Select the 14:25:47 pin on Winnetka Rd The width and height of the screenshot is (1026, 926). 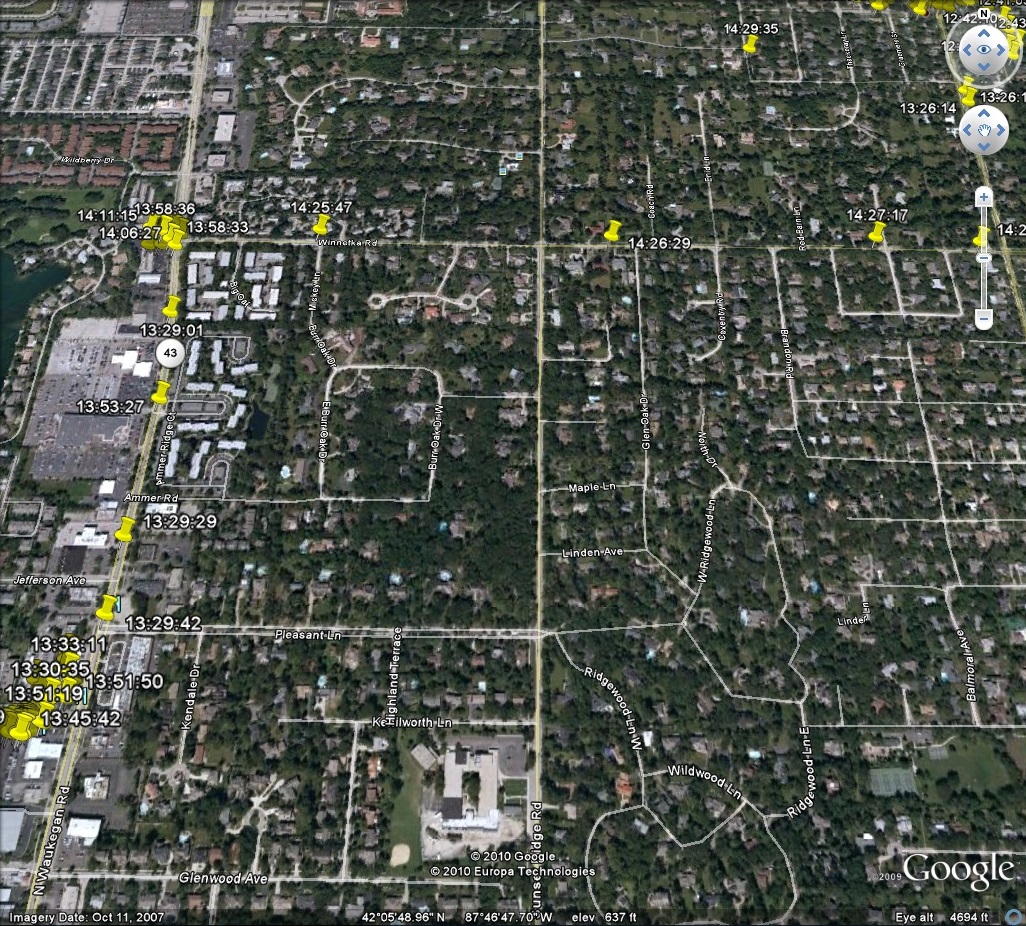tap(322, 226)
